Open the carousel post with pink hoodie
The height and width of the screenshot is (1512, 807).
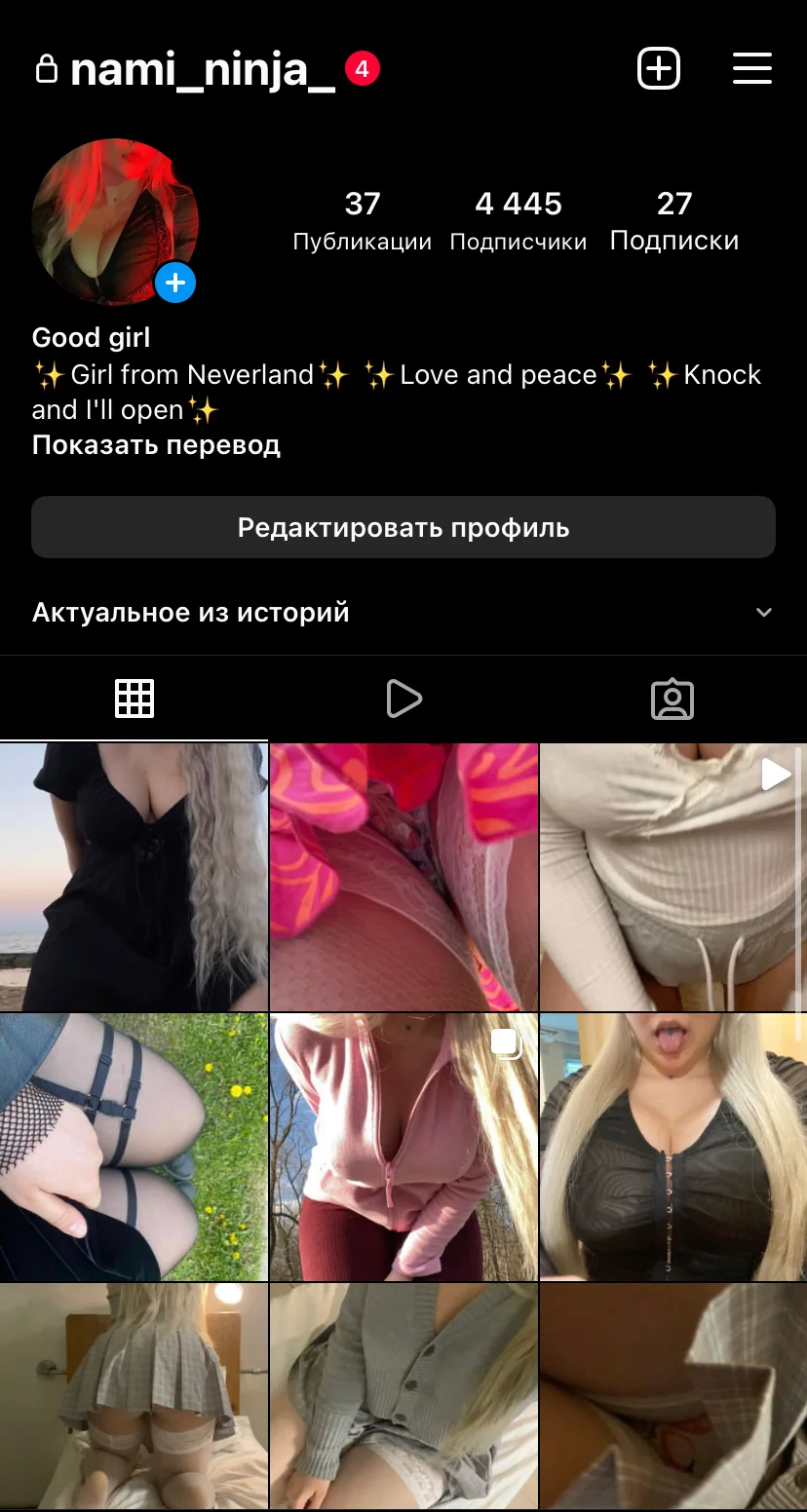(x=403, y=1147)
